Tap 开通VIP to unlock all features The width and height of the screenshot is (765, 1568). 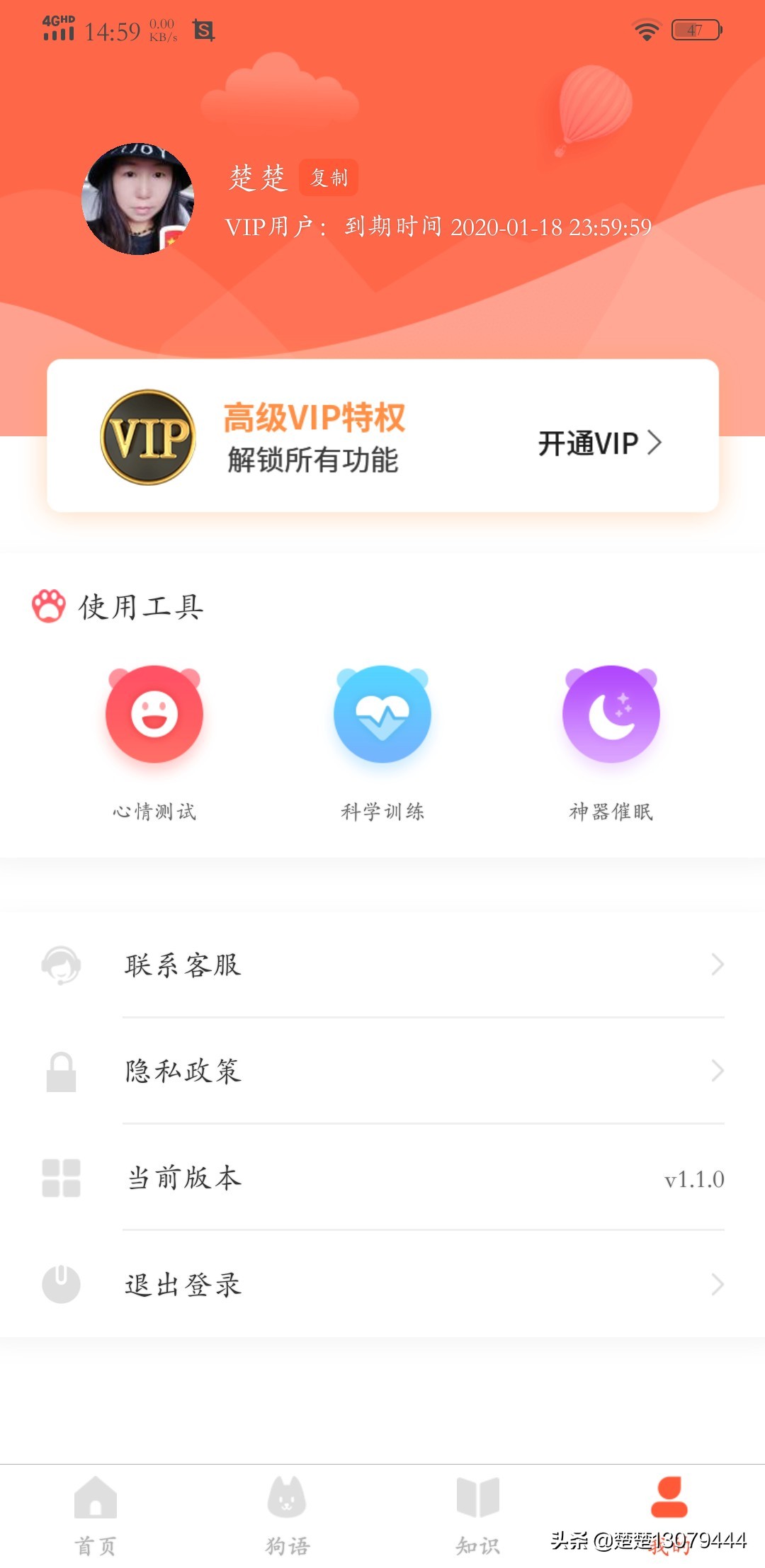pos(599,443)
